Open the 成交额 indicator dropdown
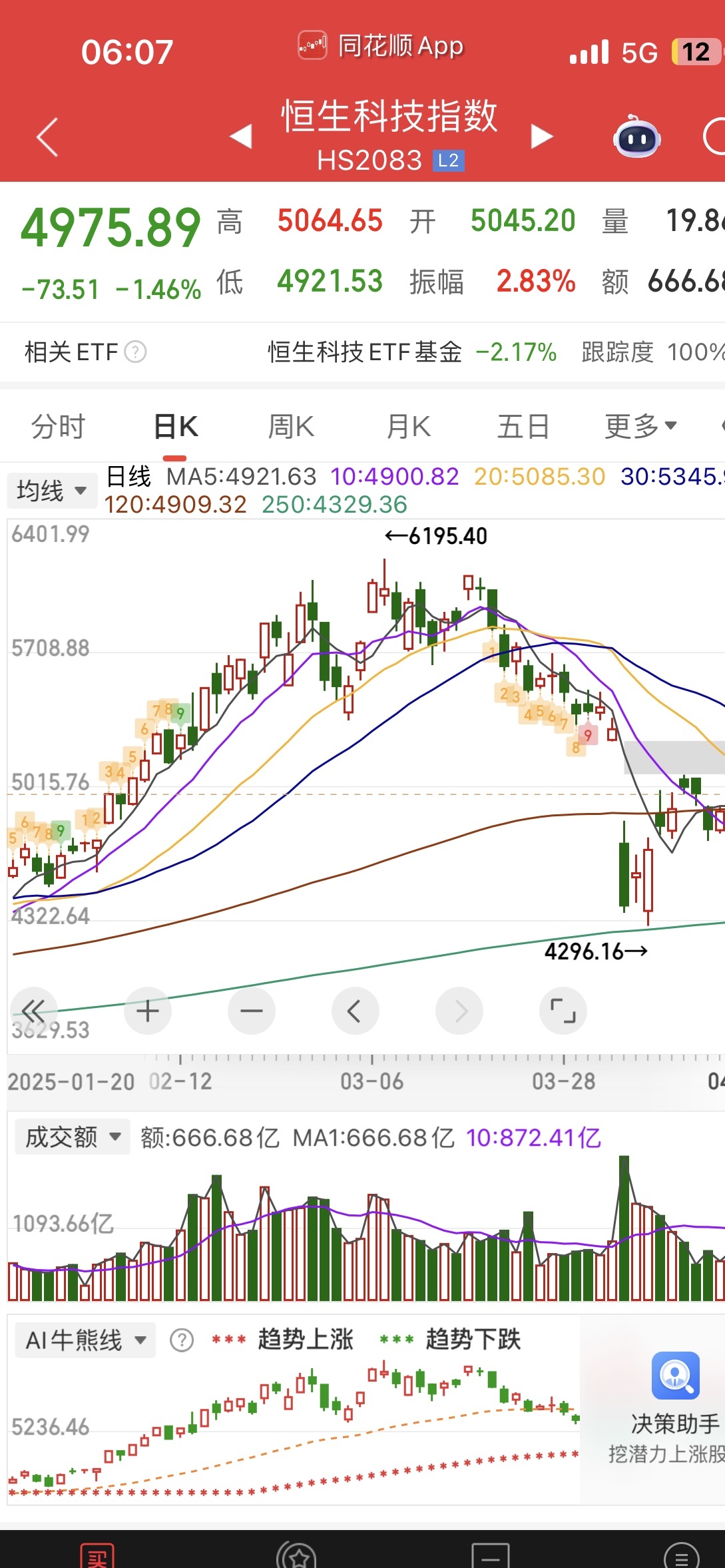 (73, 1137)
